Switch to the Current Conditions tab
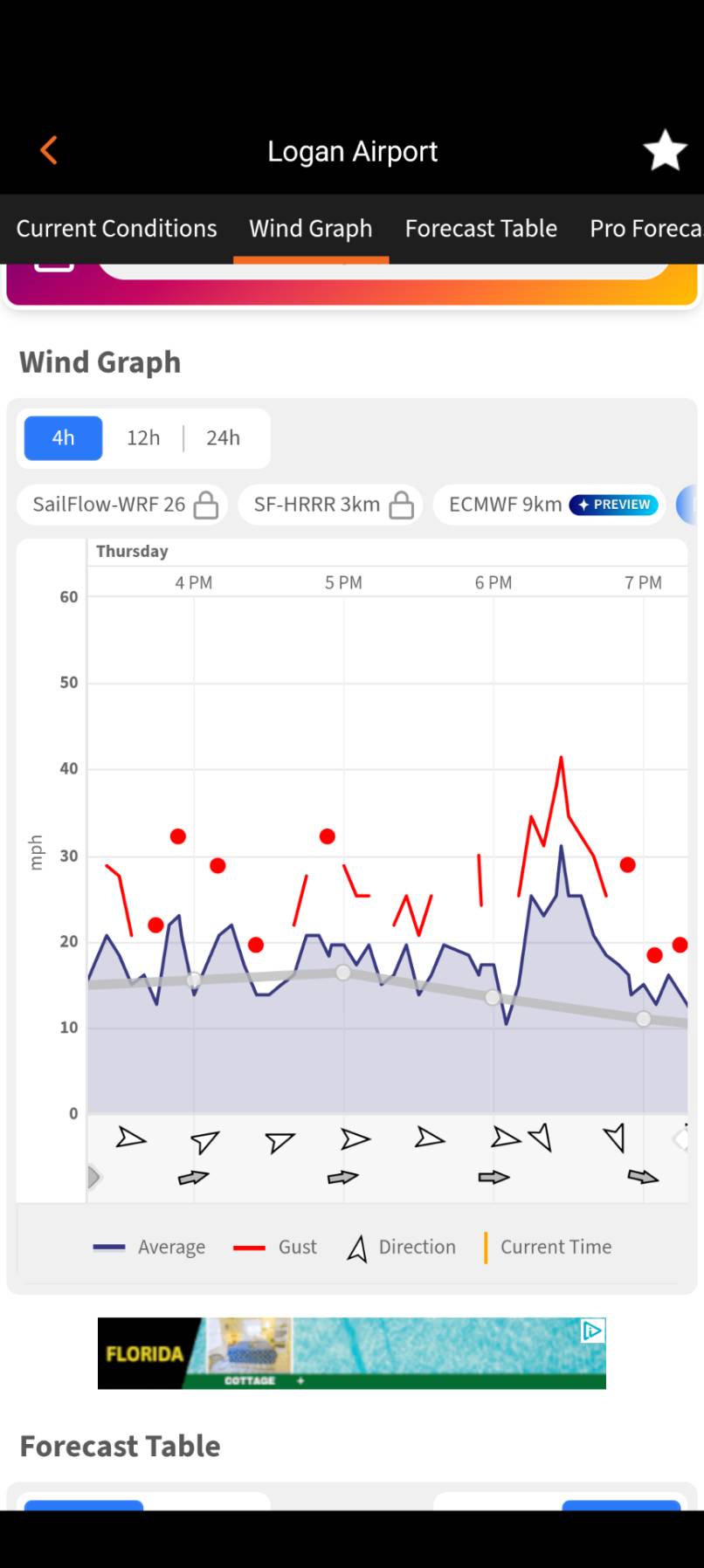Viewport: 704px width, 1568px height. click(116, 229)
